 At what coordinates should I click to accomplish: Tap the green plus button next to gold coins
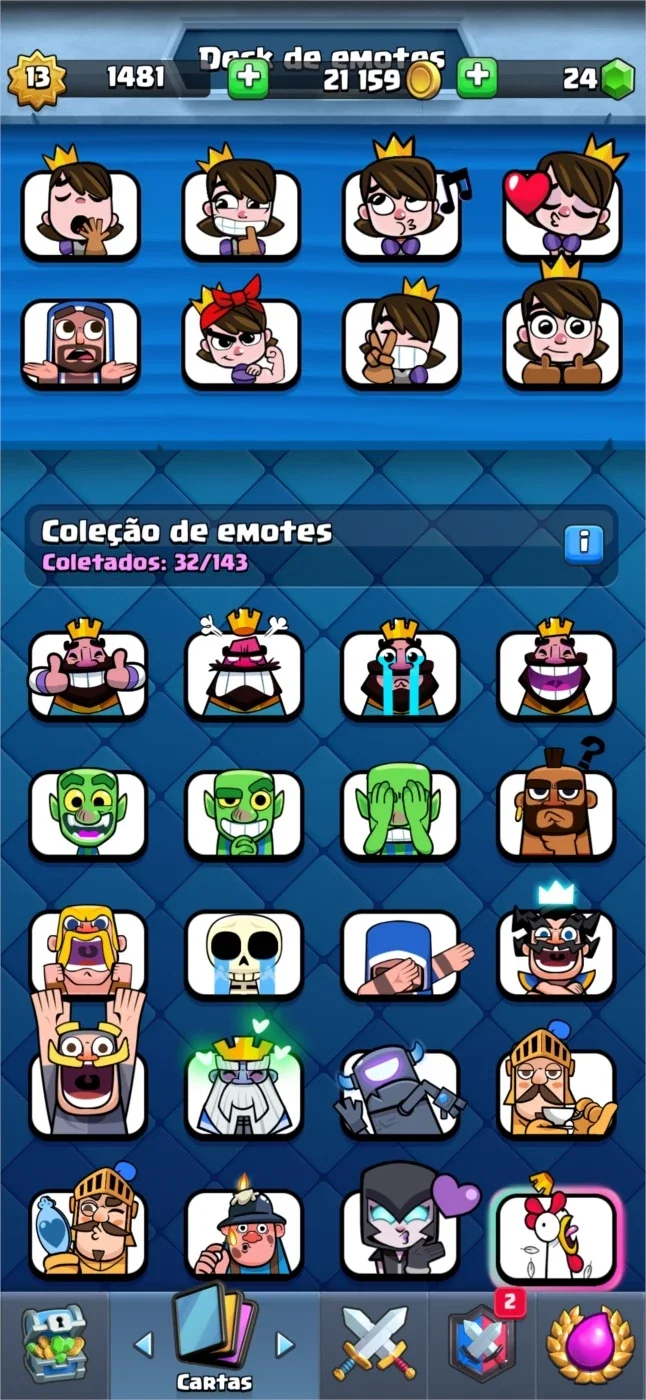[x=478, y=78]
